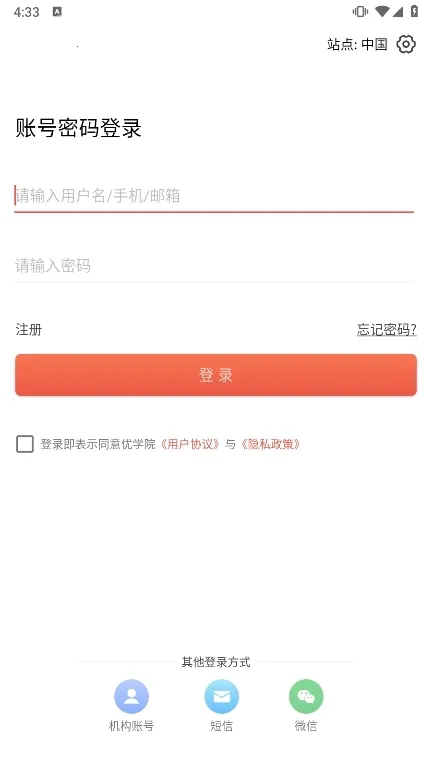Open the site settings gear icon

[406, 44]
